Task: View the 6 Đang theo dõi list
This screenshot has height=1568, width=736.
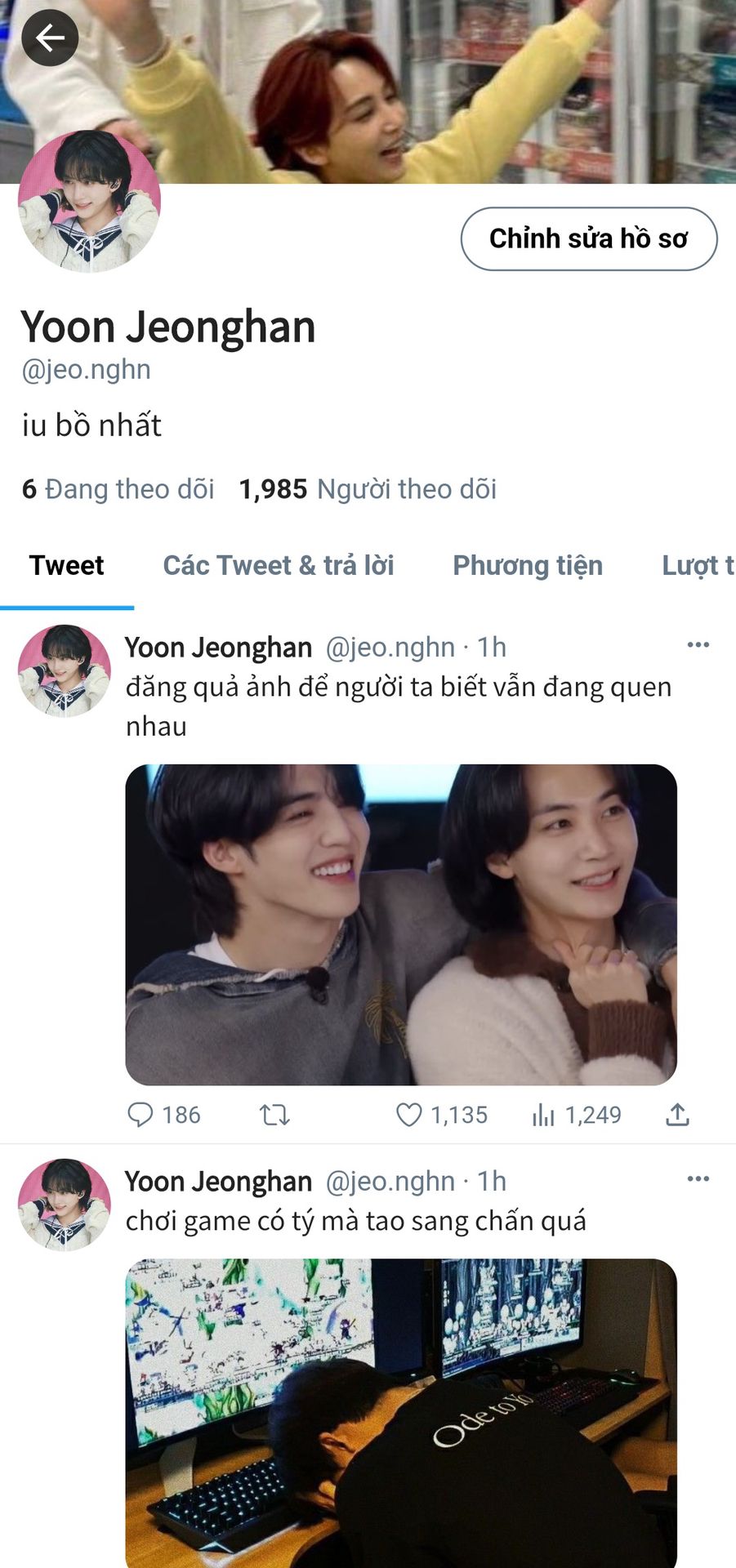Action: click(x=118, y=489)
